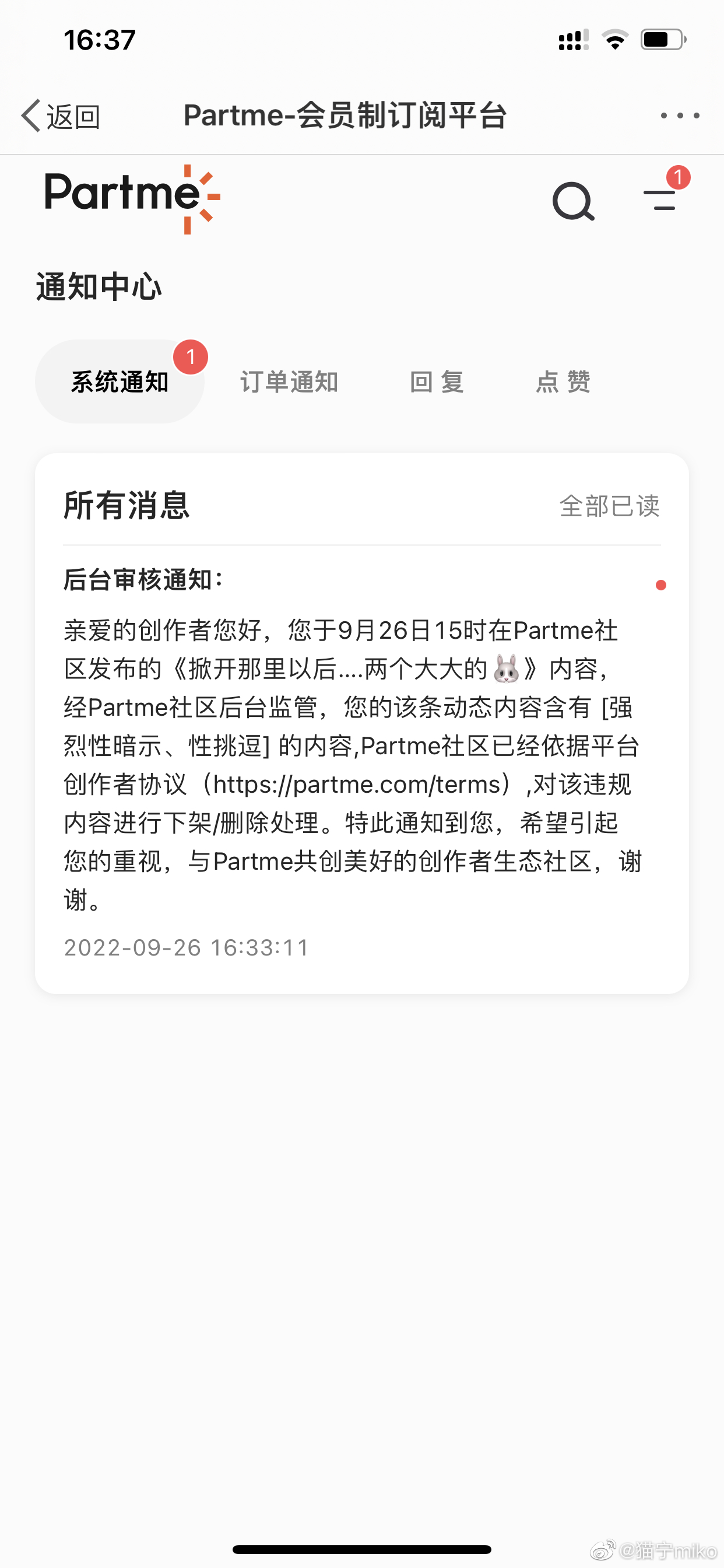Switch to the 回复 tab
724x1568 pixels.
(x=437, y=381)
